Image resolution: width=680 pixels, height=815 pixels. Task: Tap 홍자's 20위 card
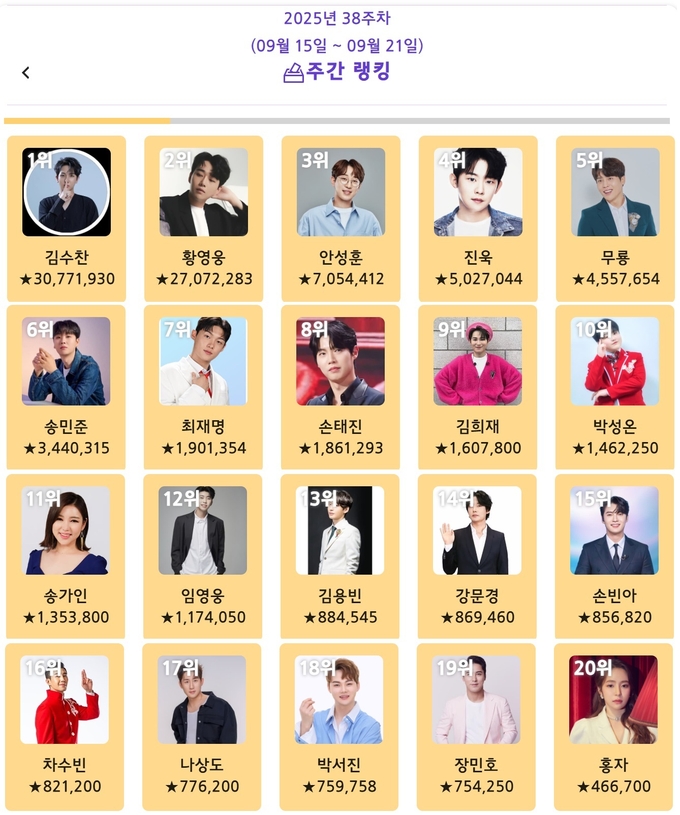(615, 725)
